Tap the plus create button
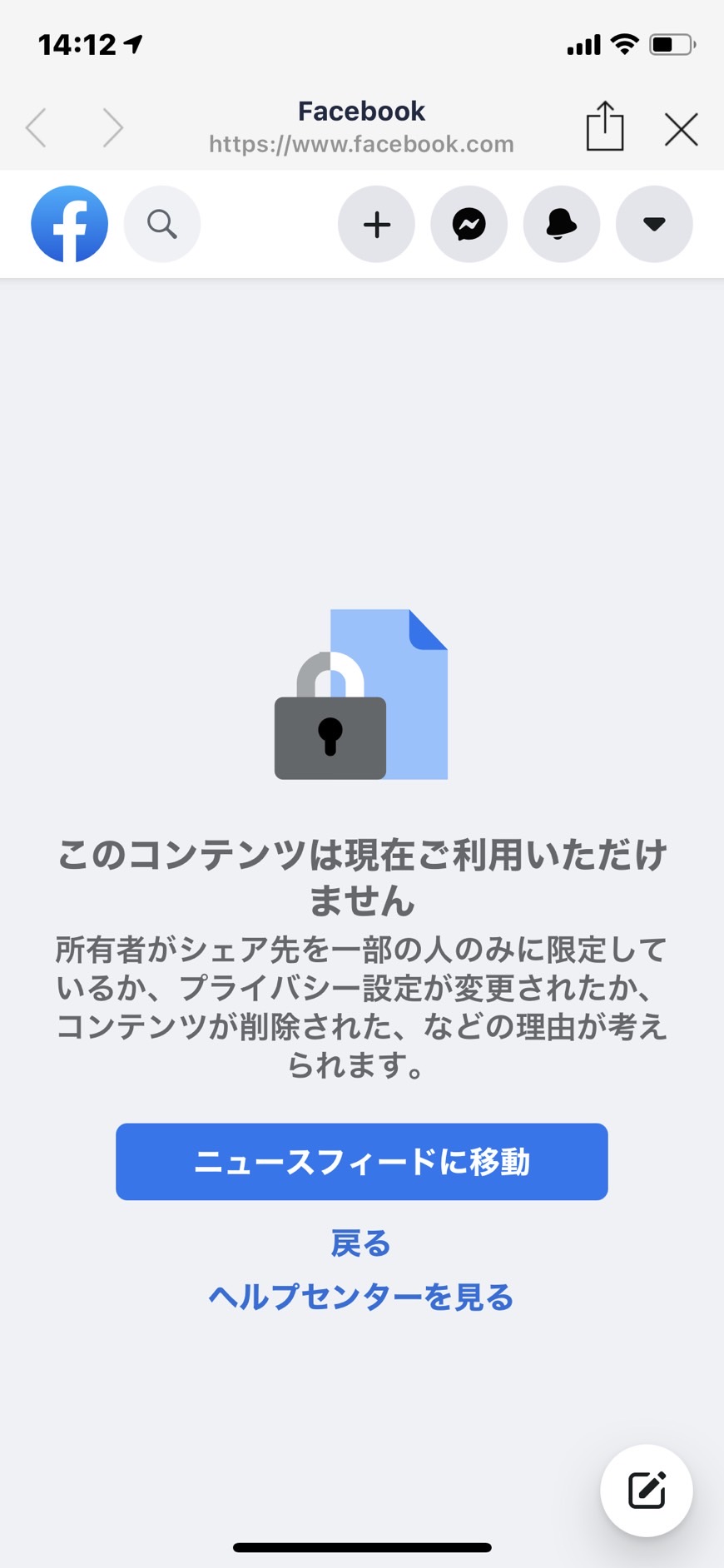Viewport: 724px width, 1568px height. click(376, 224)
